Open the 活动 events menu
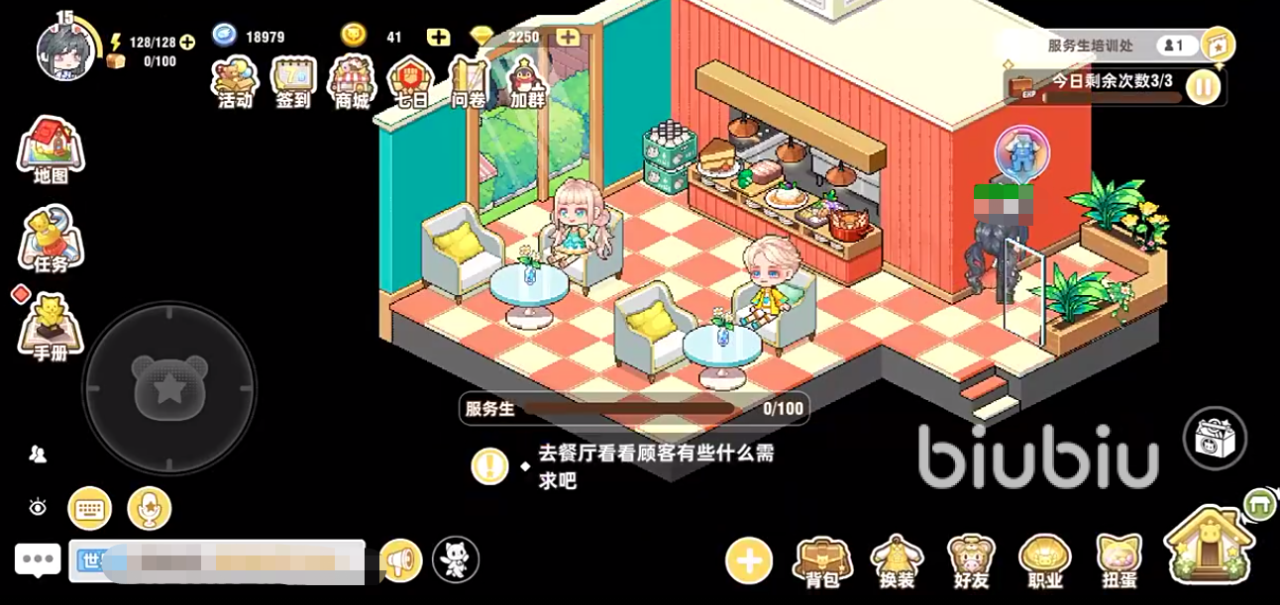 (x=235, y=82)
